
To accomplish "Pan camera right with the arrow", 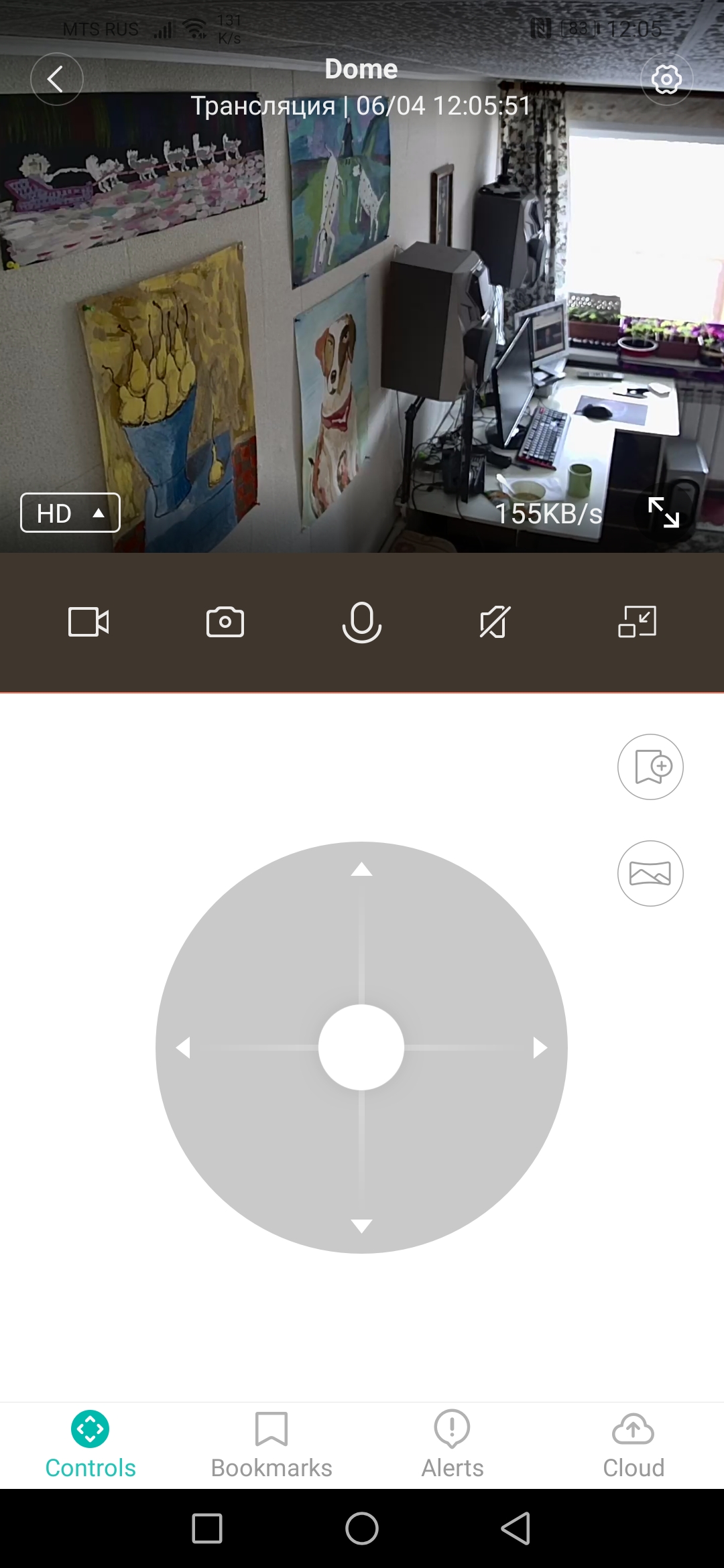I will [x=540, y=1047].
